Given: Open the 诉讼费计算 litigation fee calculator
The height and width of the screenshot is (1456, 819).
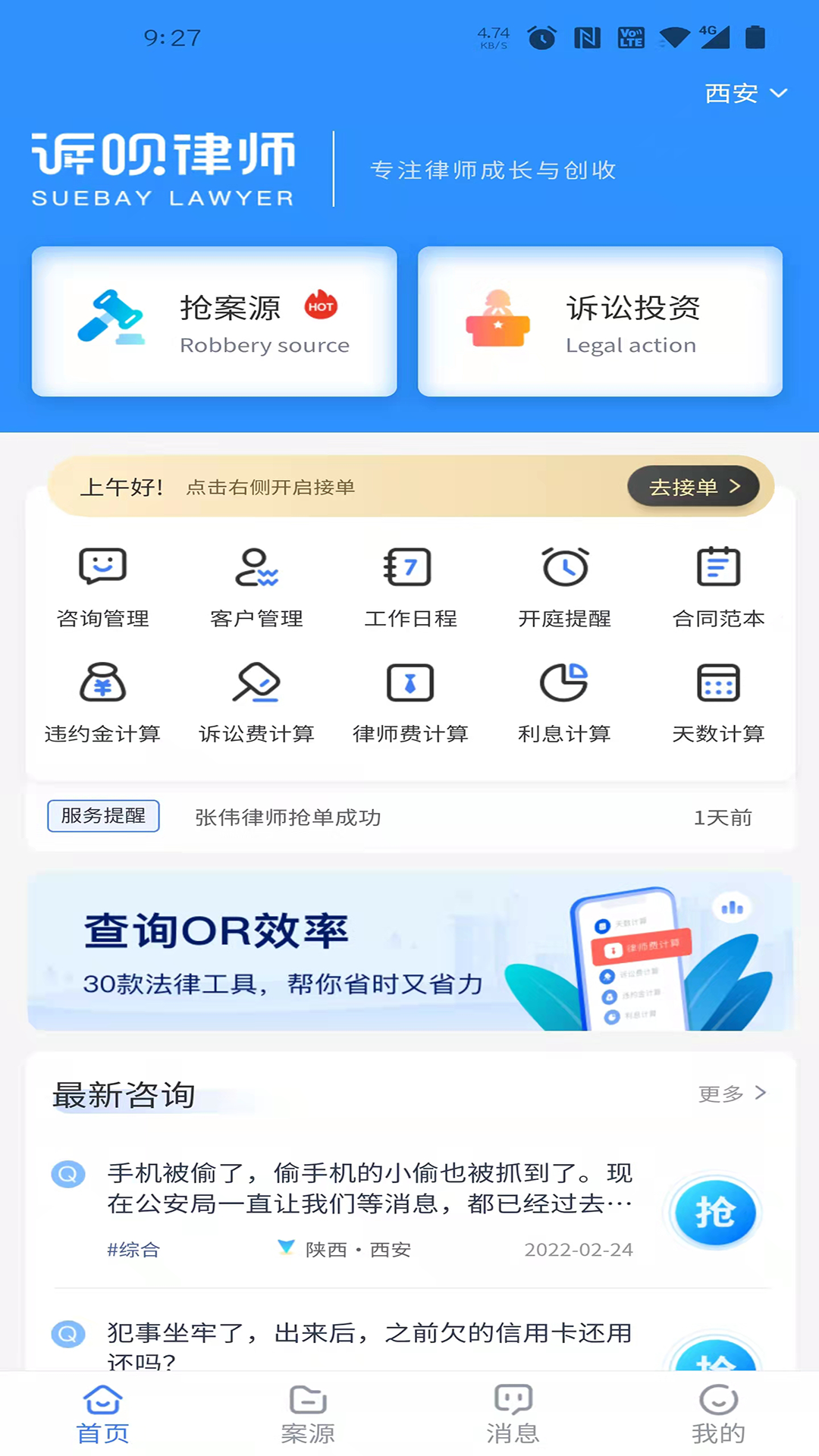Looking at the screenshot, I should pos(257,701).
